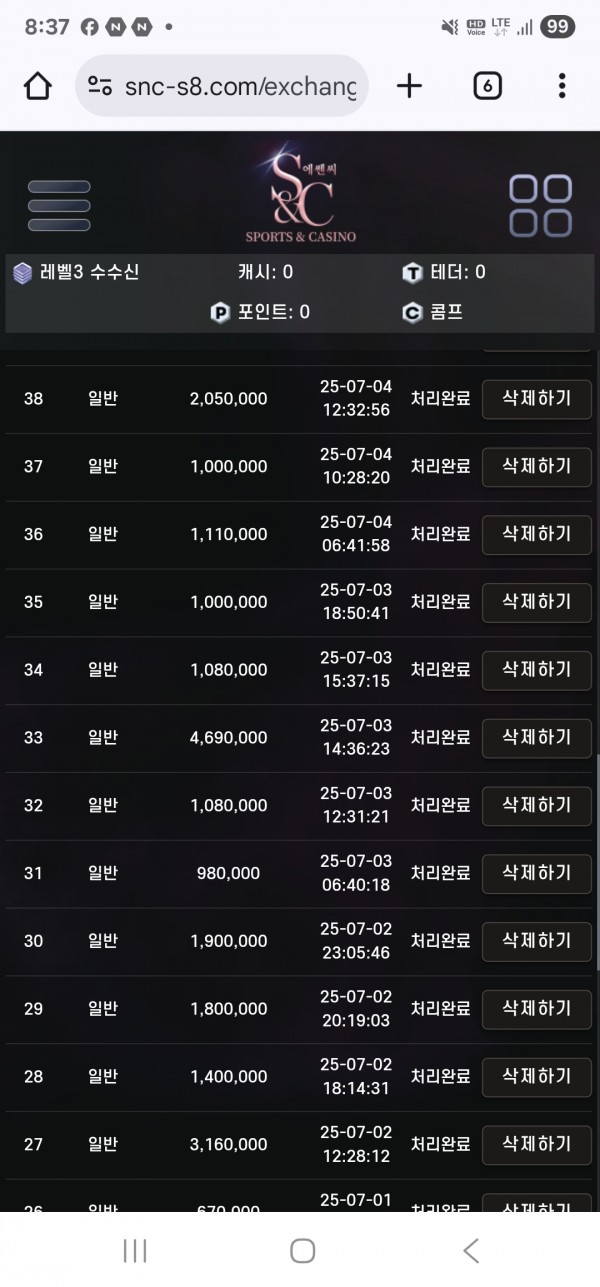Open the browser overflow menu
This screenshot has width=600, height=1287.
562,87
